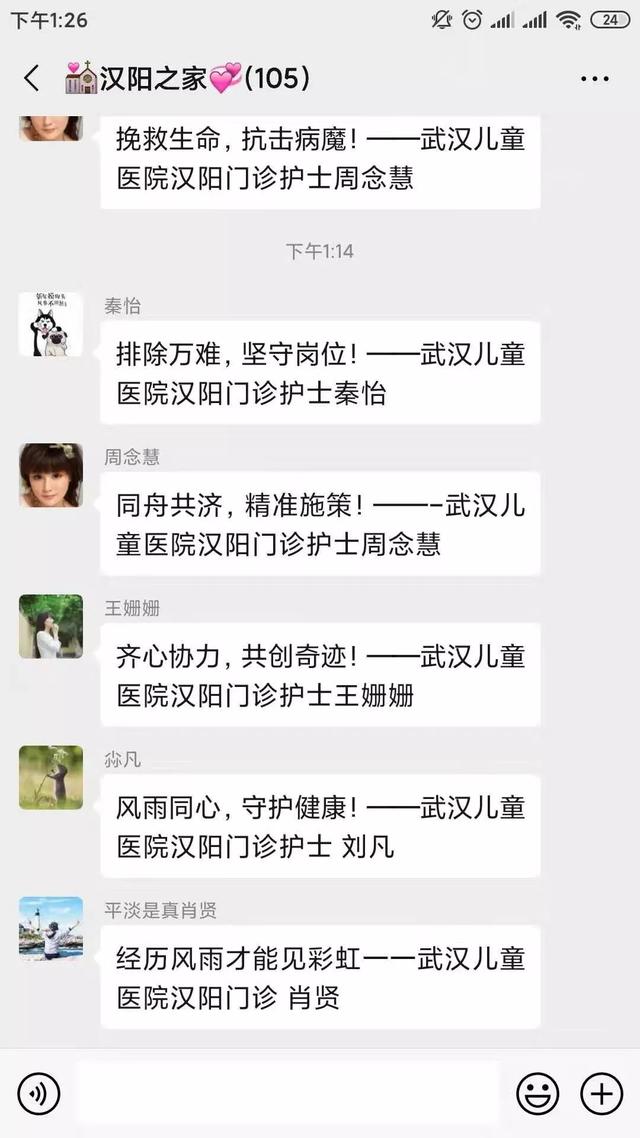Tap 尛凡's avatar picture
640x1138 pixels.
(x=51, y=778)
